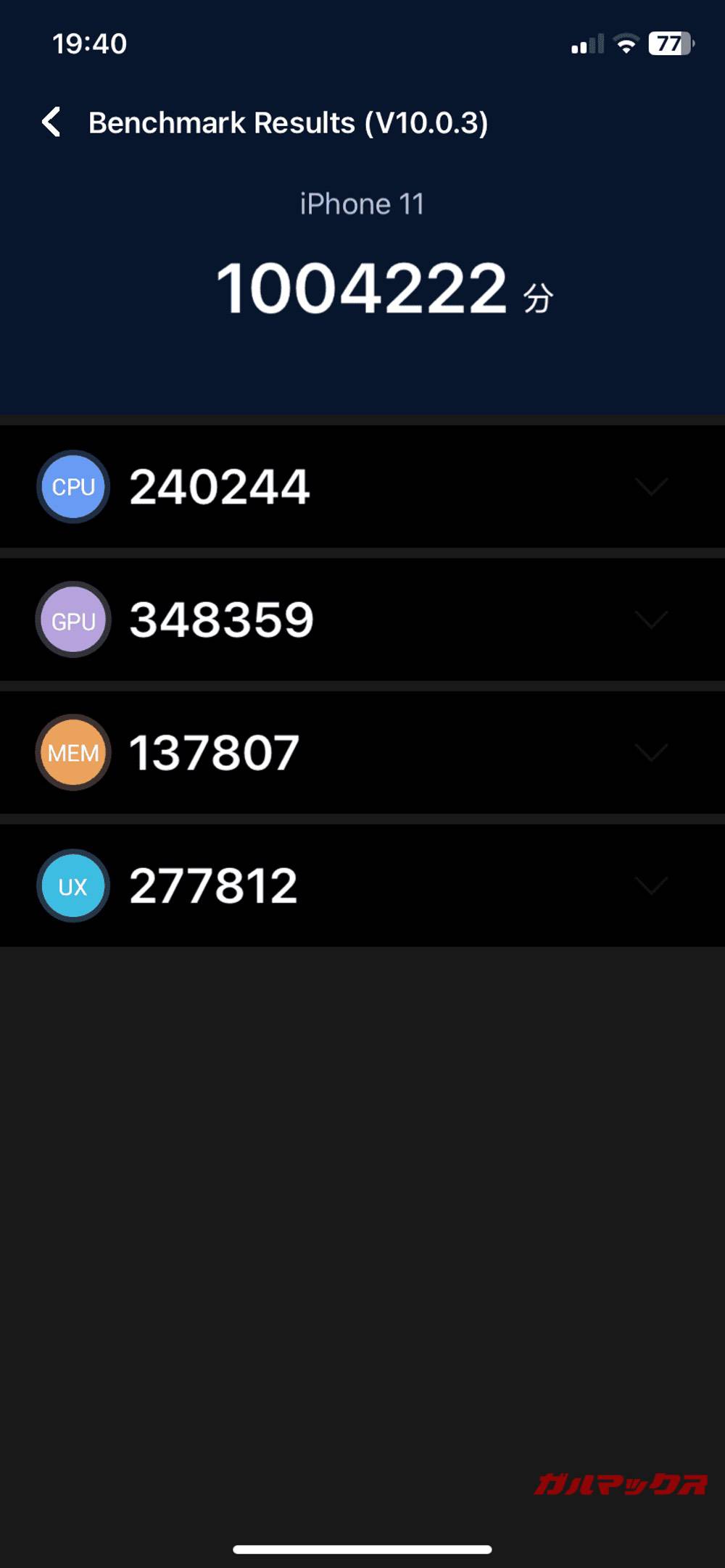Select the iPhone 11 device label
Viewport: 725px width, 1568px height.
pyautogui.click(x=362, y=204)
